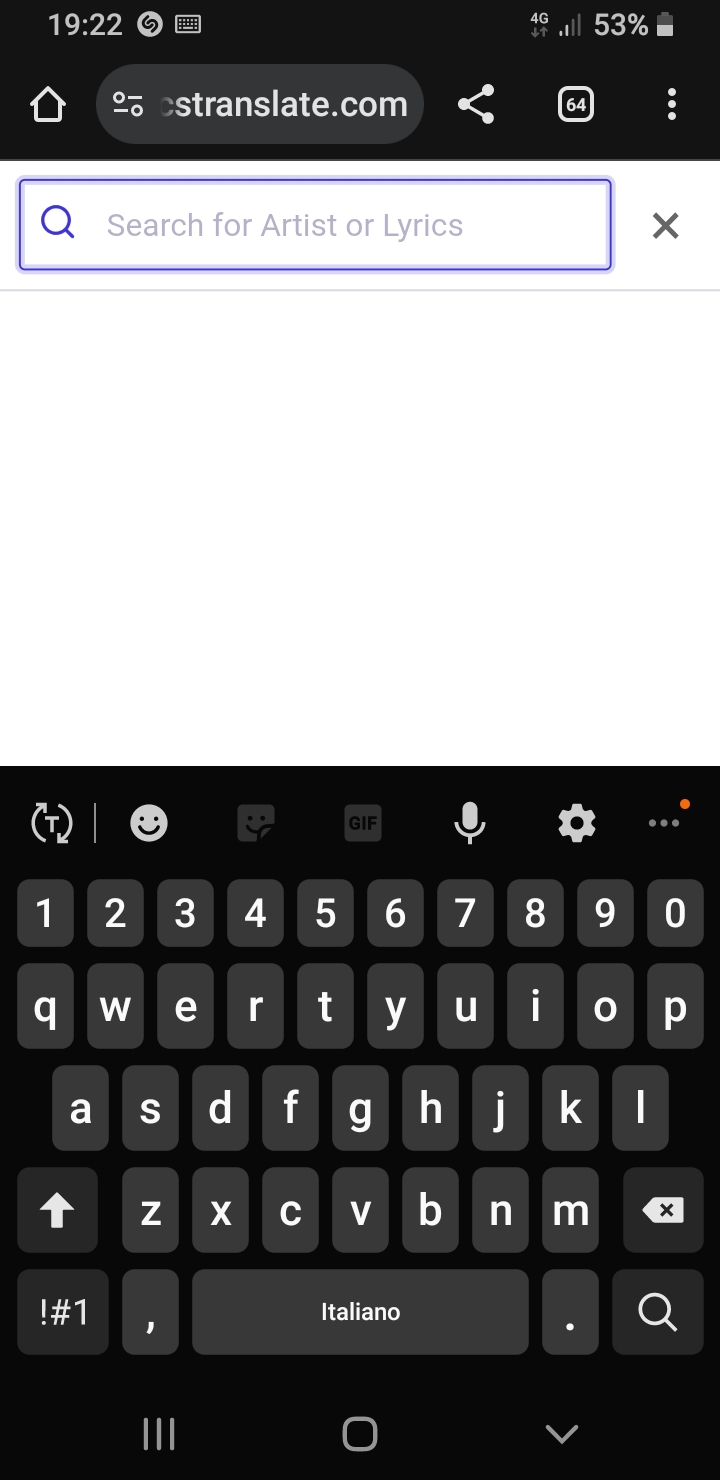
Task: Start voice input with the microphone
Action: tap(469, 823)
